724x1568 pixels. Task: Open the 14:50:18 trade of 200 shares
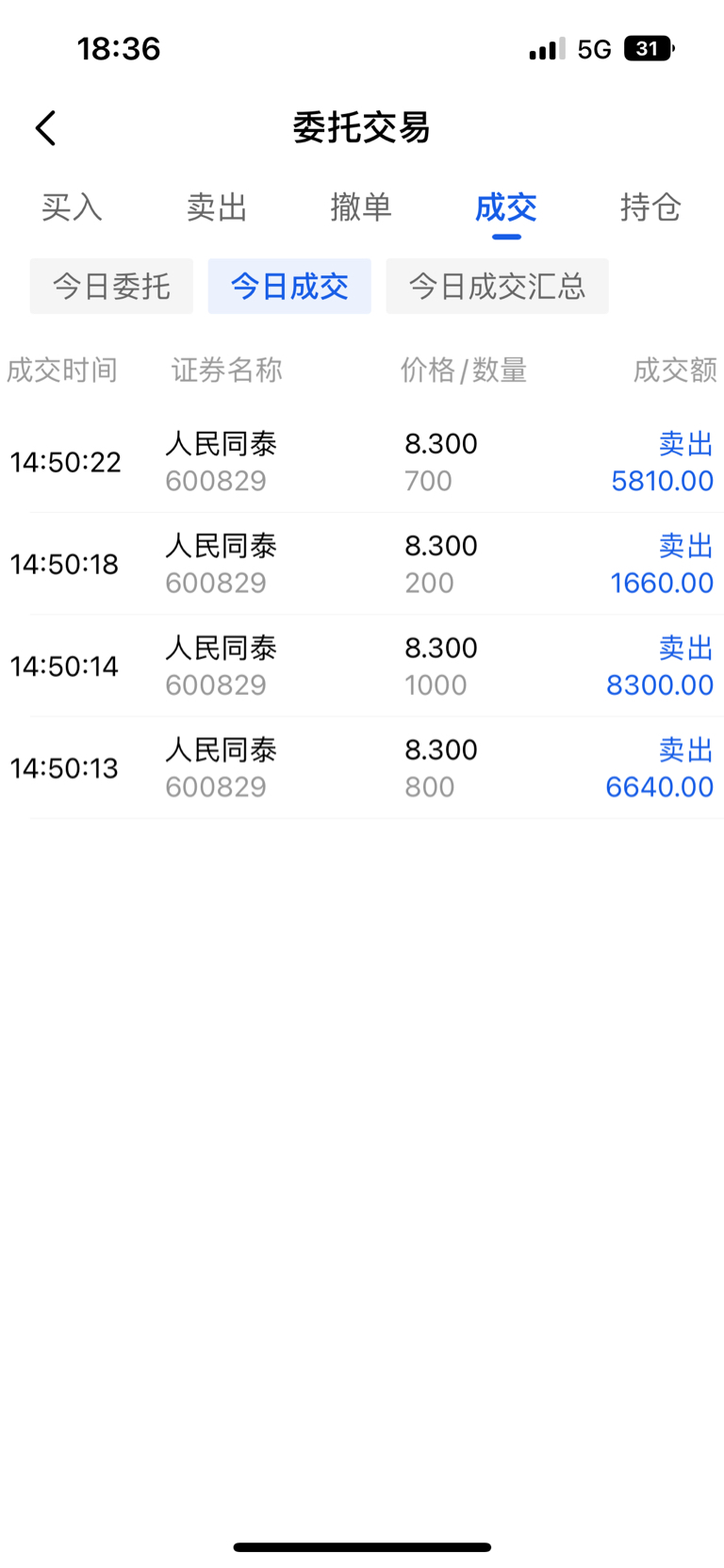(x=362, y=564)
